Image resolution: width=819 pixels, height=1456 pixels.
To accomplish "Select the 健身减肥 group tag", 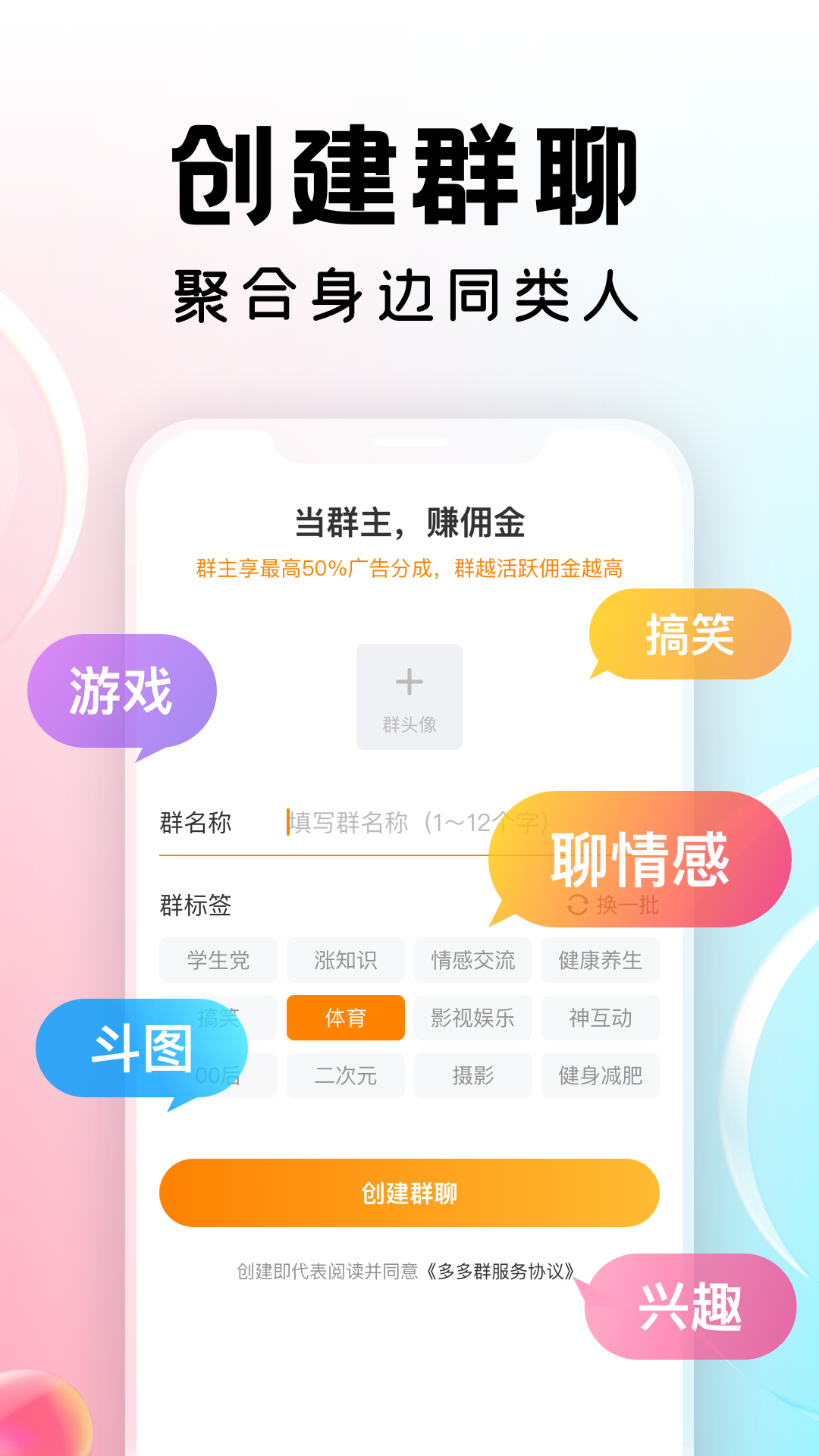I will click(x=600, y=1076).
